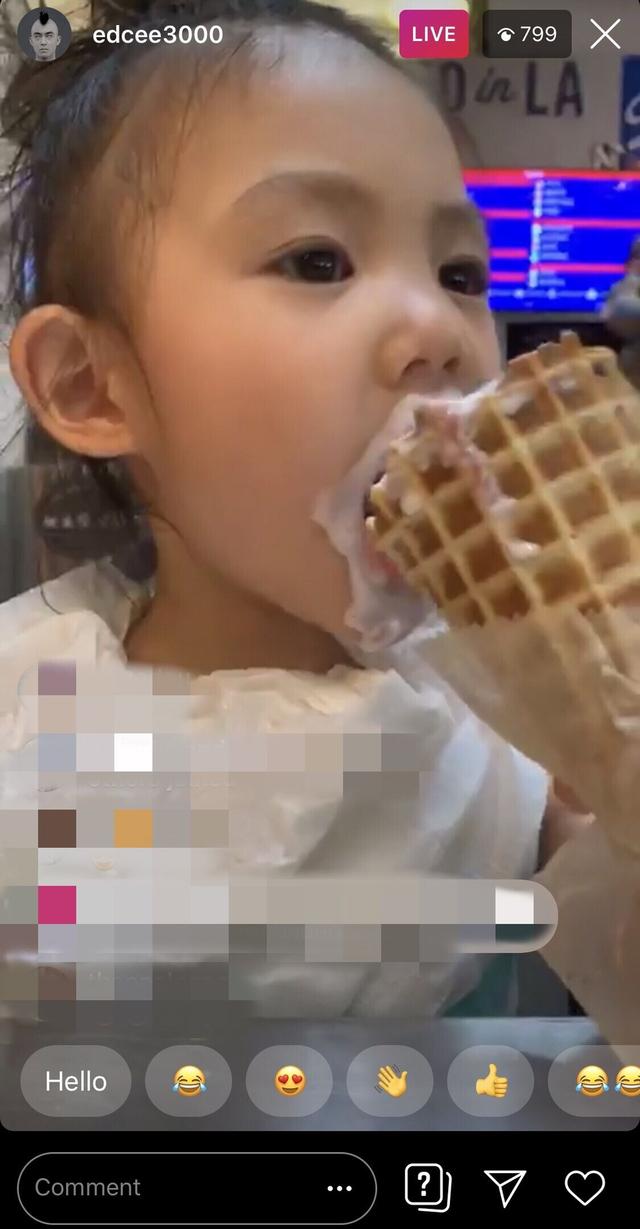Send the single laughing emoji reaction
The height and width of the screenshot is (1229, 640).
pyautogui.click(x=188, y=1081)
